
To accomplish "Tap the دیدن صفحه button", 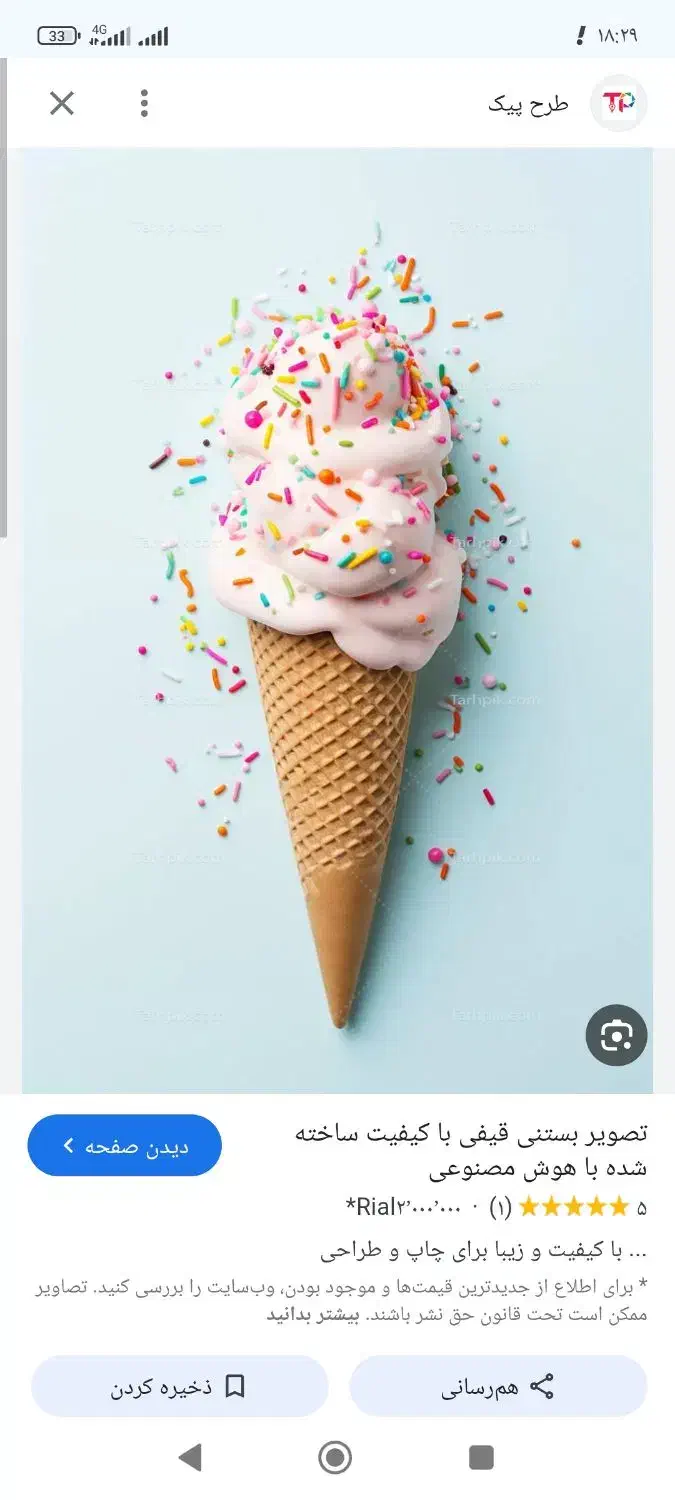I will tap(125, 1146).
